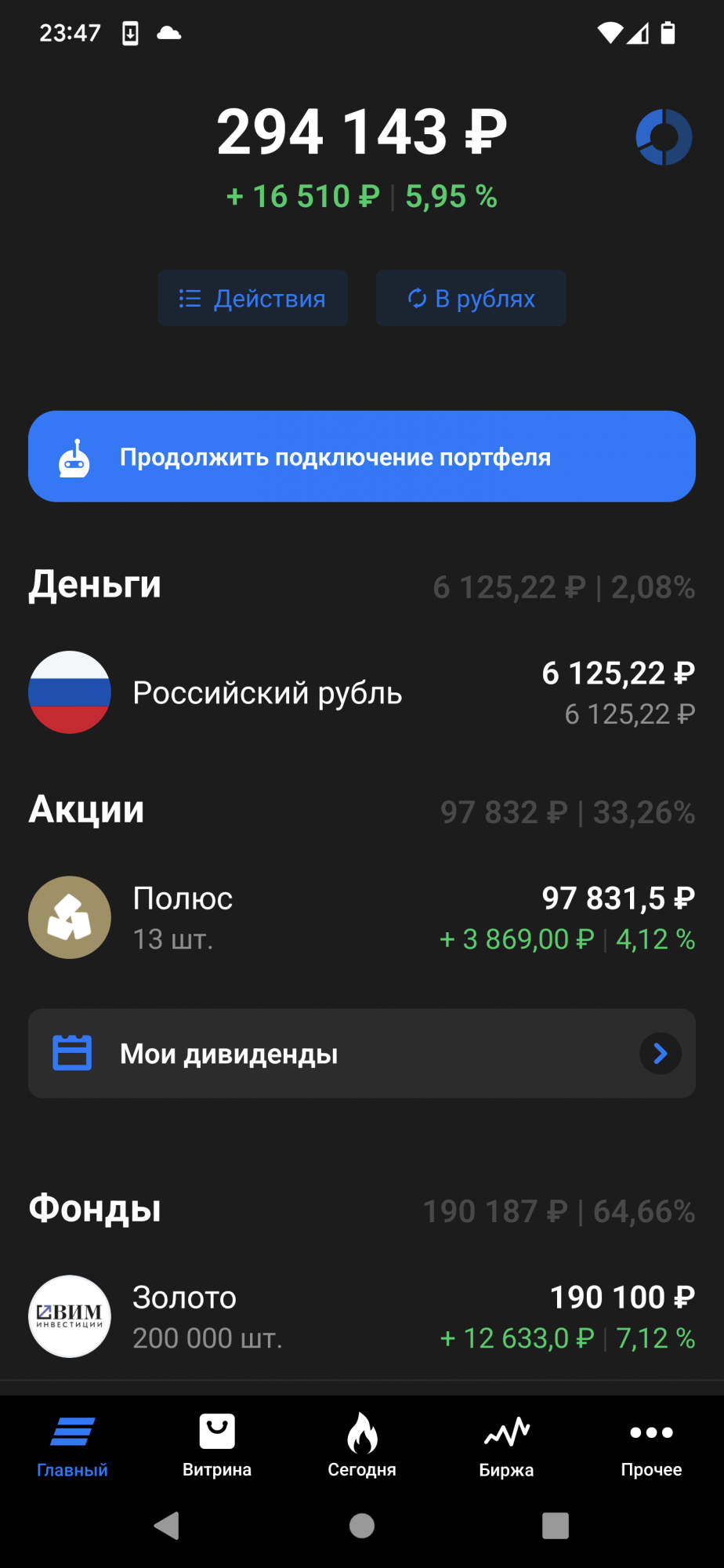Expand Мои дивиденды via the chevron arrow
Screen dimensions: 724x1568
pyautogui.click(x=660, y=1054)
